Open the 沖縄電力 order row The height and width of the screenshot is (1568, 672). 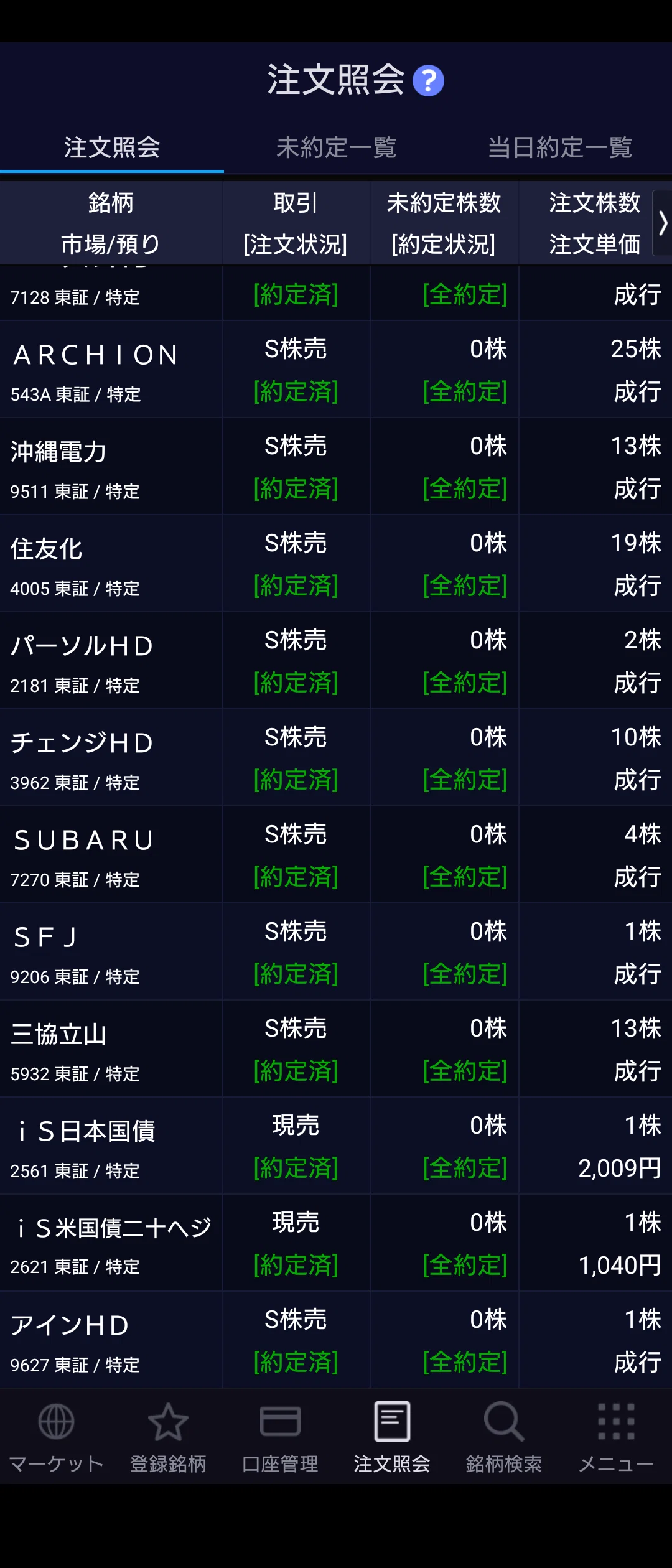(x=336, y=467)
